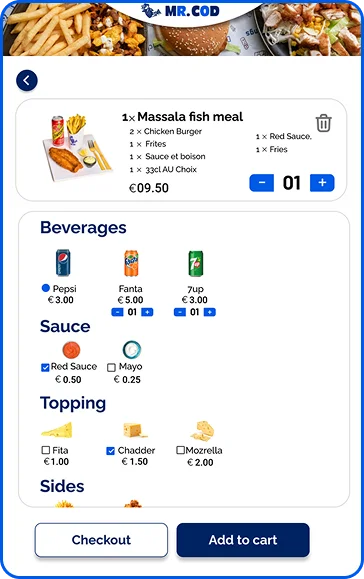This screenshot has height=579, width=364.
Task: Go back using the arrow button
Action: click(27, 80)
